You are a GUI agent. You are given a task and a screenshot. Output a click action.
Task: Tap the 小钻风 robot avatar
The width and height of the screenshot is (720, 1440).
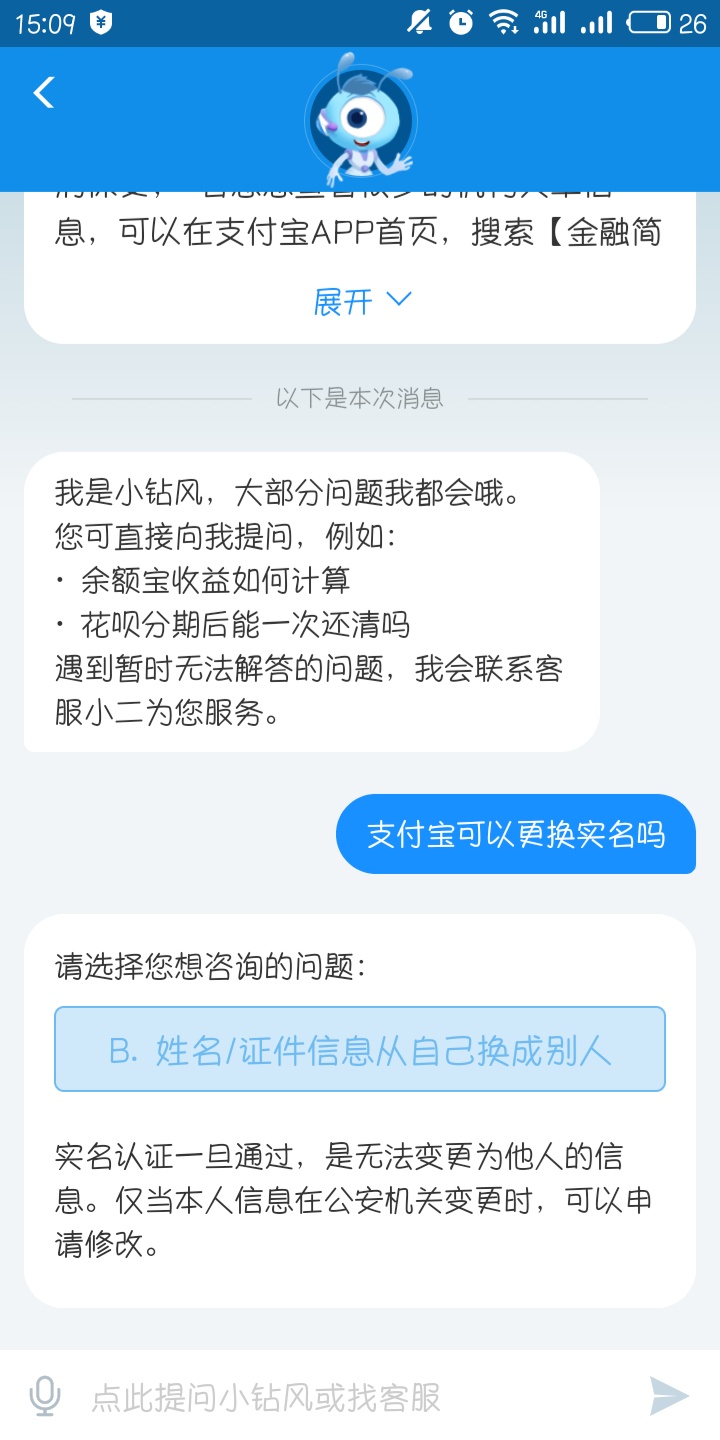click(x=360, y=118)
